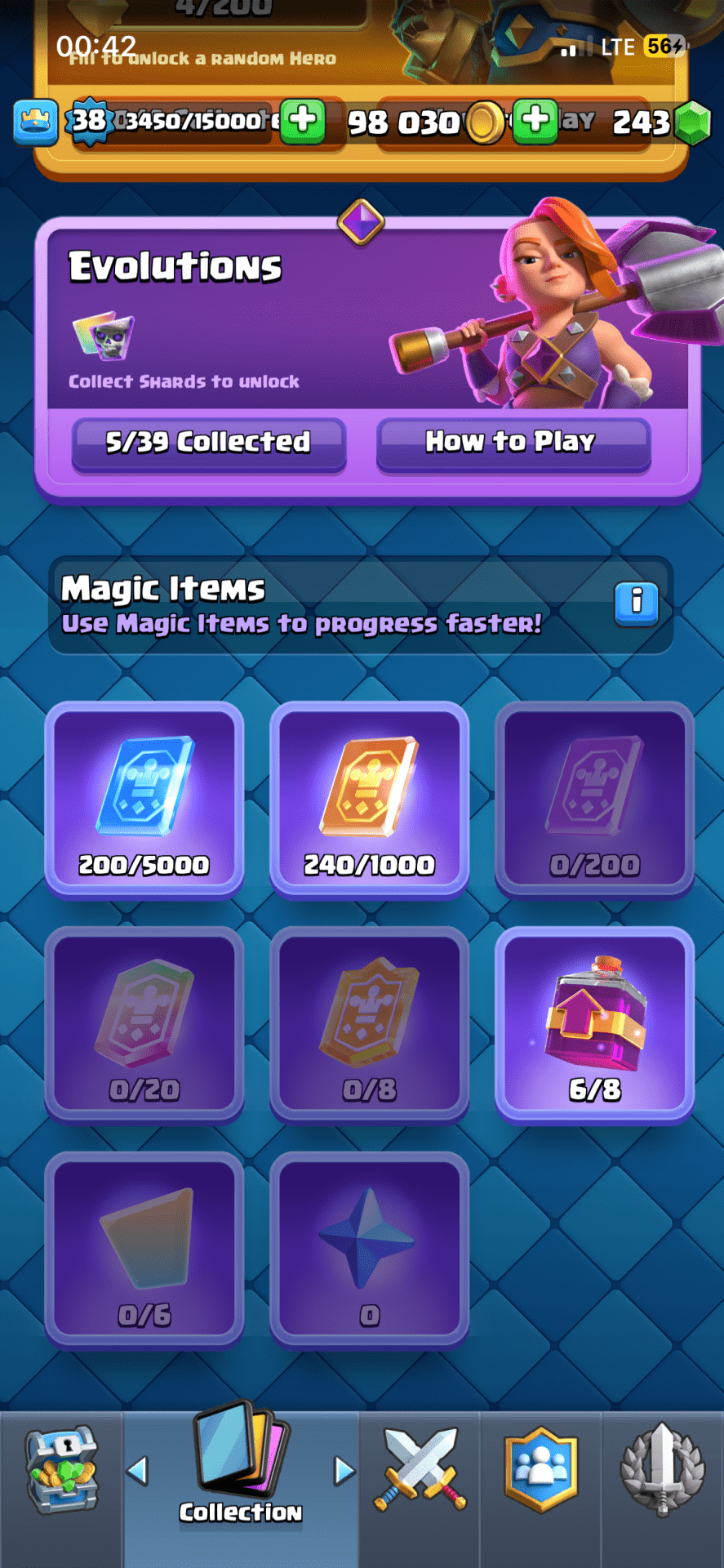Tap the How to Play button
Viewport: 724px width, 1568px height.
(513, 443)
